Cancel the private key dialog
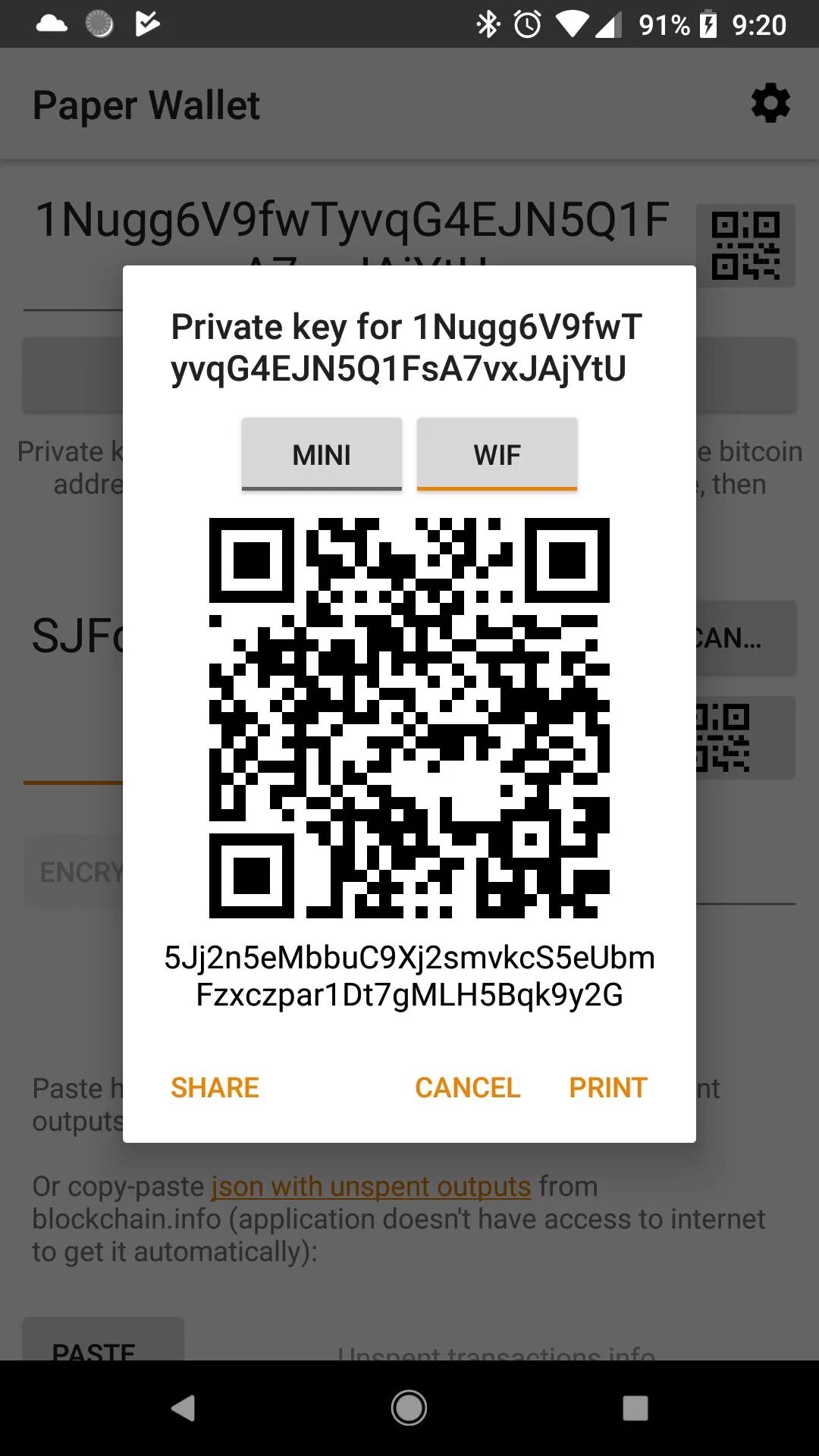Image resolution: width=819 pixels, height=1456 pixels. 467,1087
